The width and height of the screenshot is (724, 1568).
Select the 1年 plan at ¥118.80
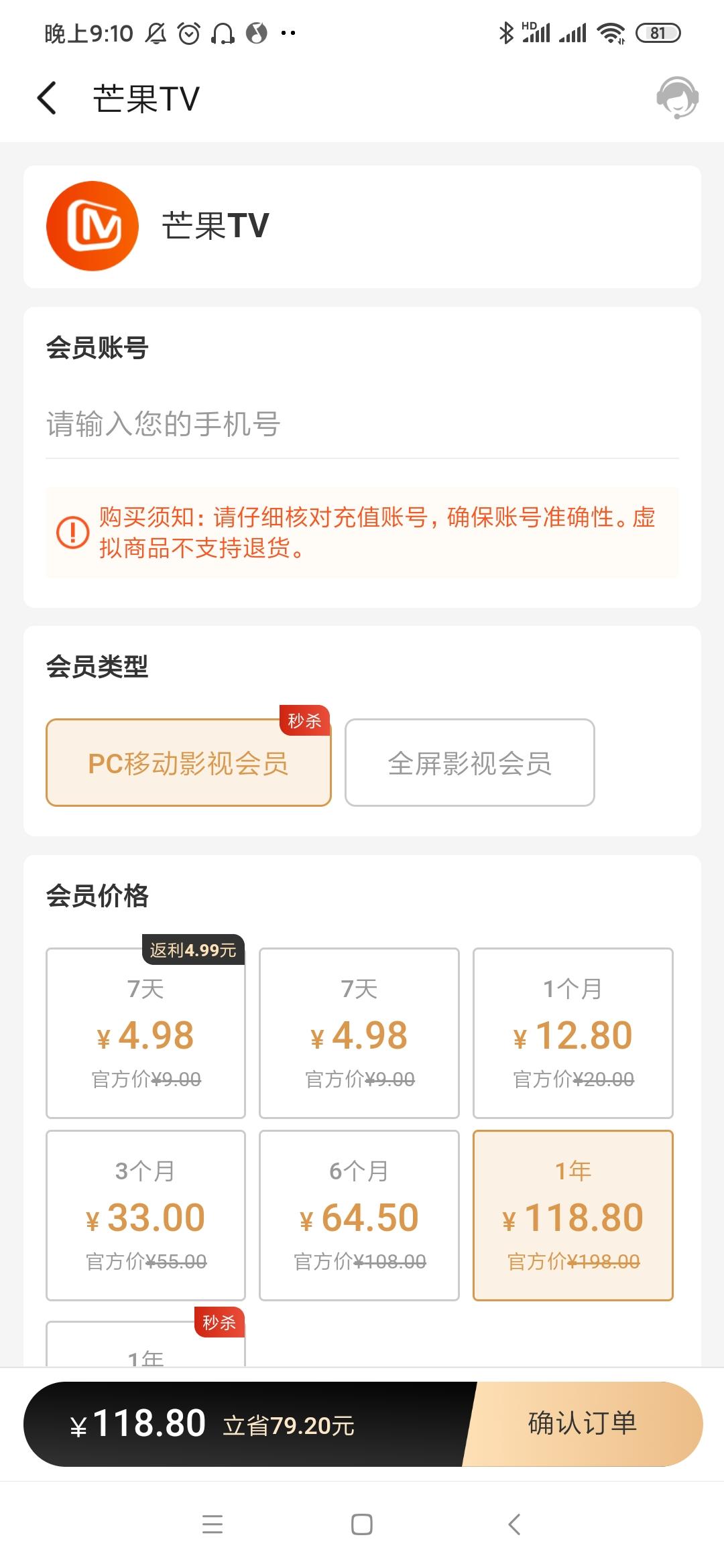click(x=572, y=1216)
